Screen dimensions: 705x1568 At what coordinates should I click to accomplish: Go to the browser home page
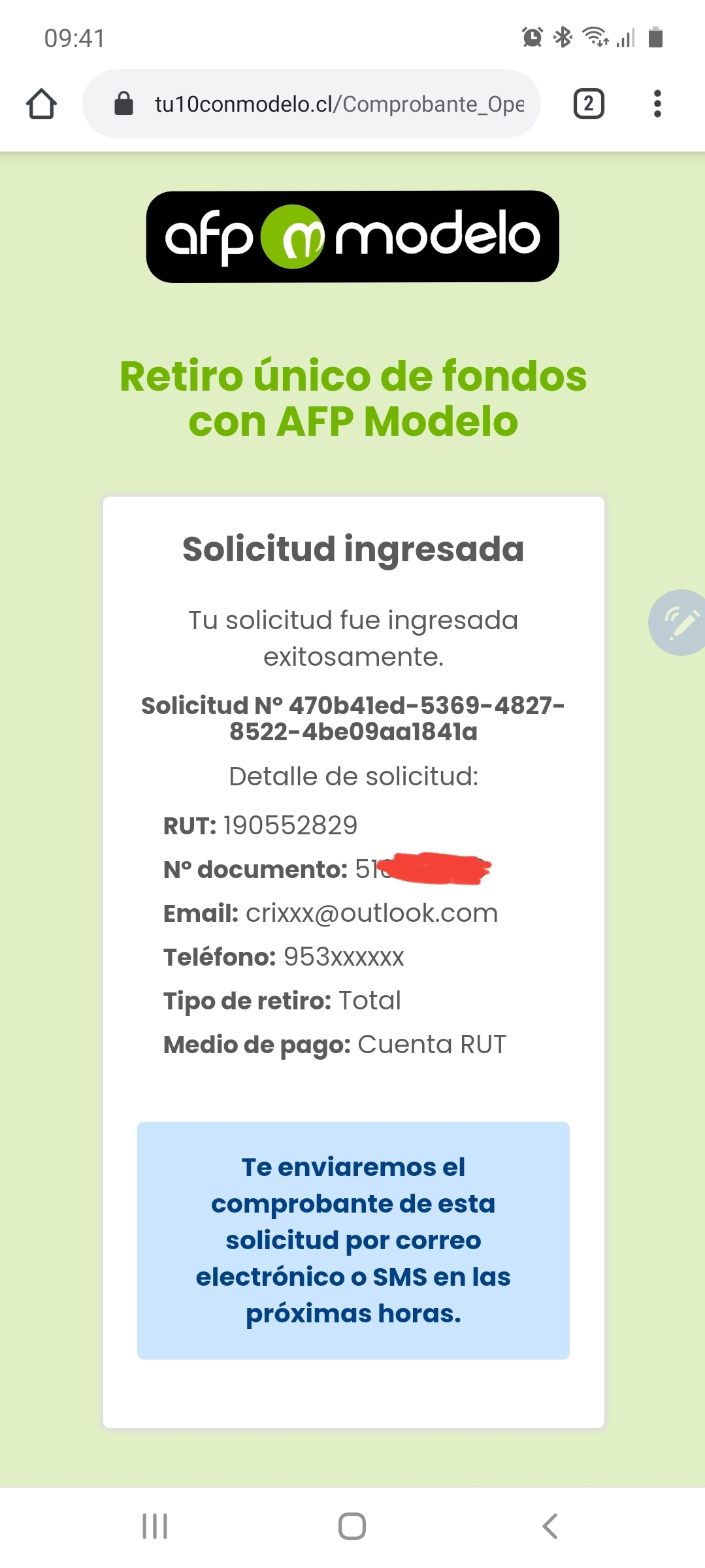41,104
